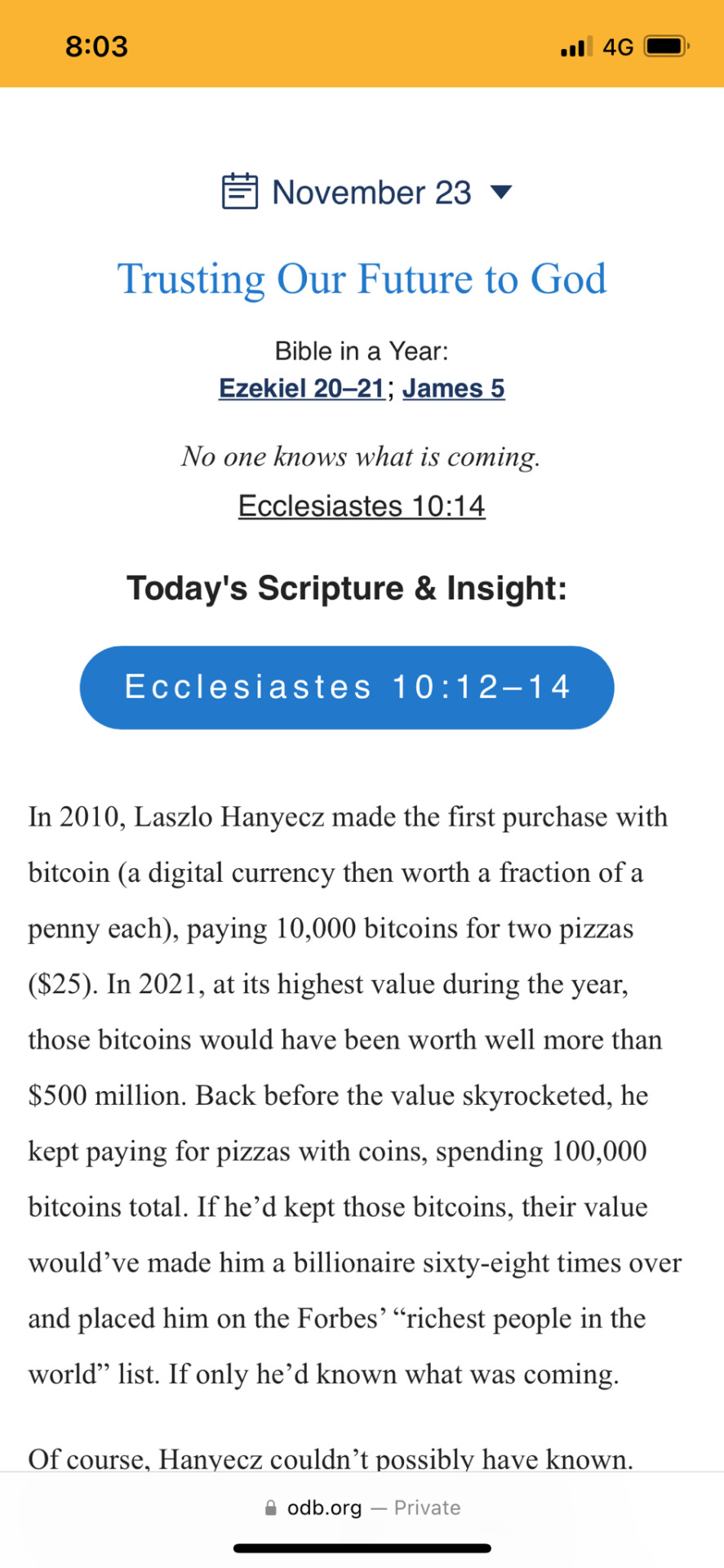Open the Ecclesiastes 10:14 verse link
724x1568 pixels.
coord(362,506)
